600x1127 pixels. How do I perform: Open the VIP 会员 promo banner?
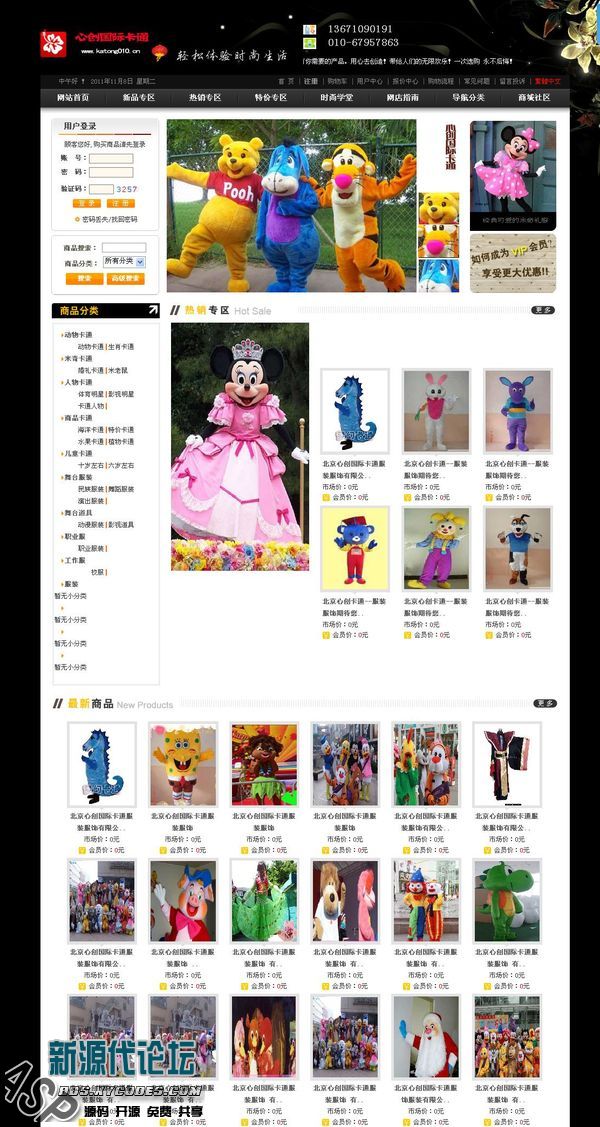(x=512, y=263)
